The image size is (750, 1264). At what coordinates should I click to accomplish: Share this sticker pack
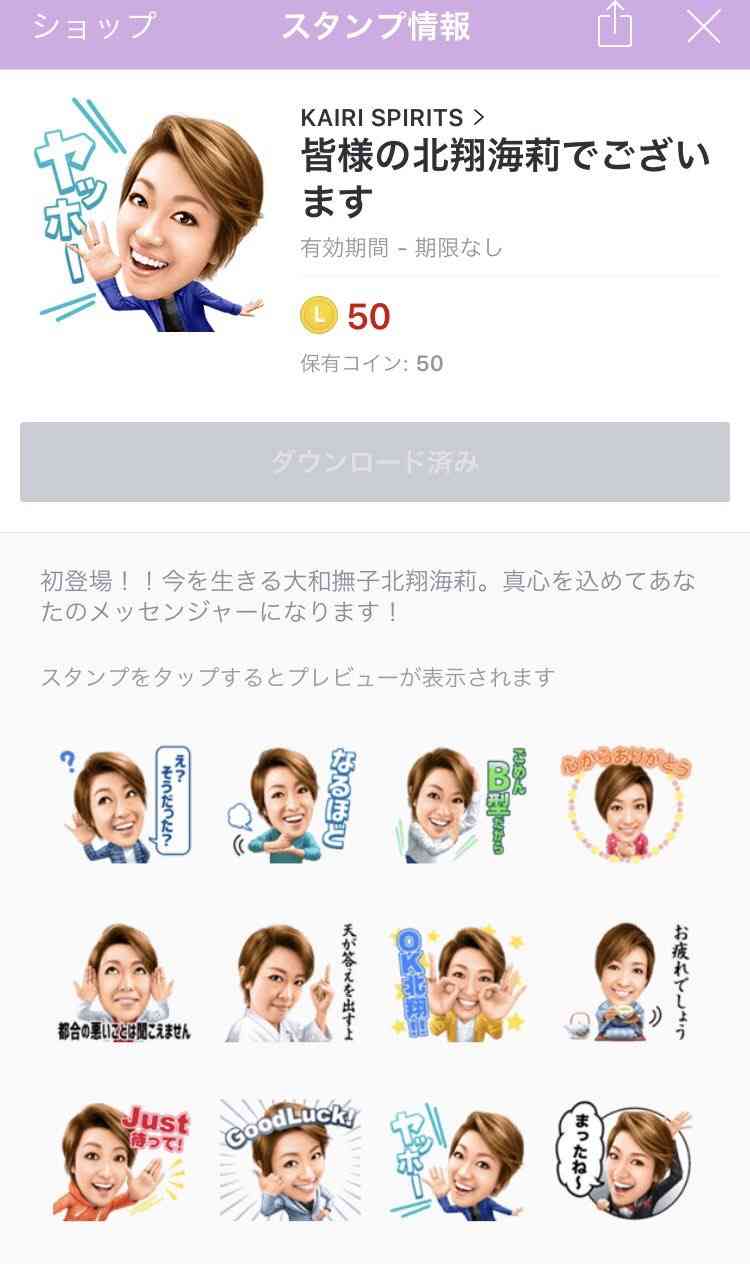click(x=615, y=26)
